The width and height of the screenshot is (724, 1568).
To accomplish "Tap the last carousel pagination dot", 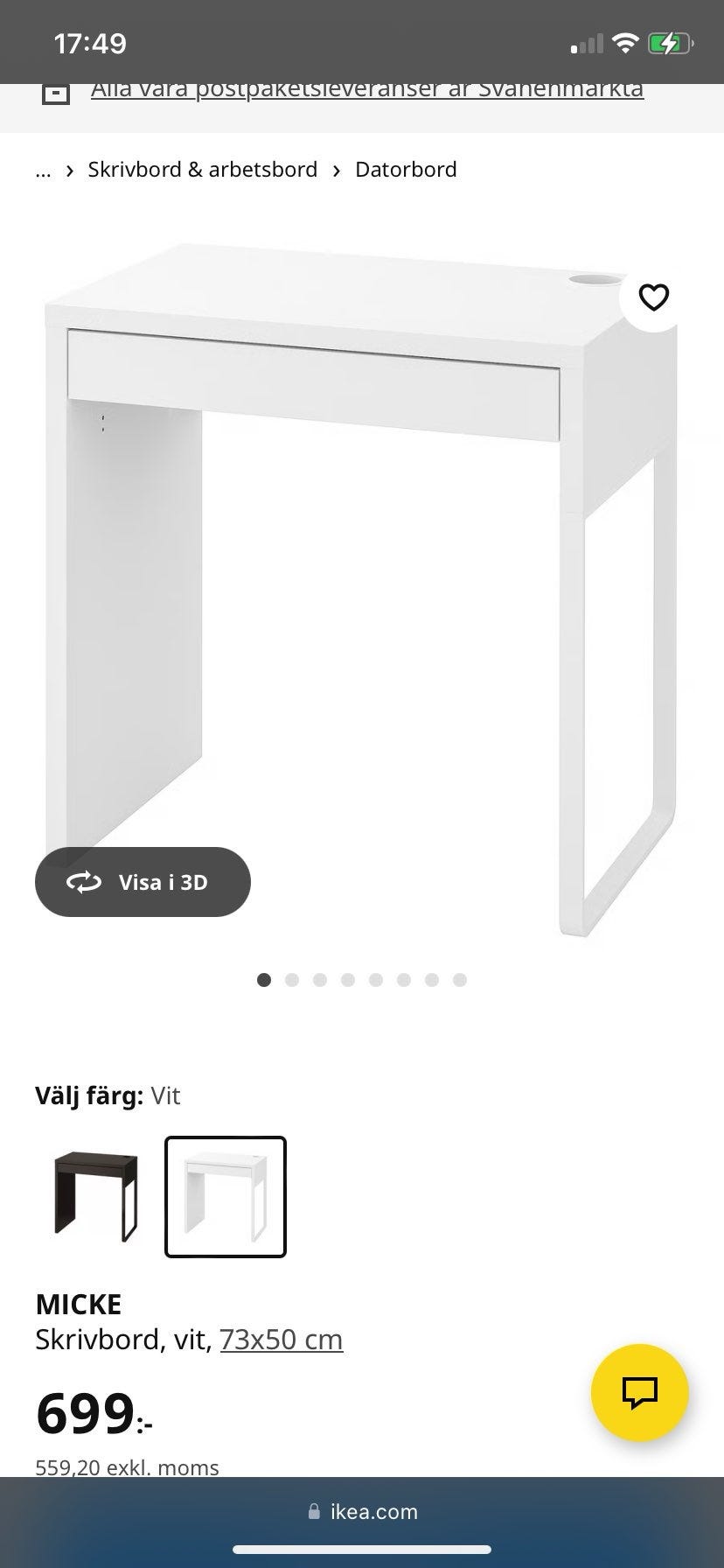I will tap(460, 980).
